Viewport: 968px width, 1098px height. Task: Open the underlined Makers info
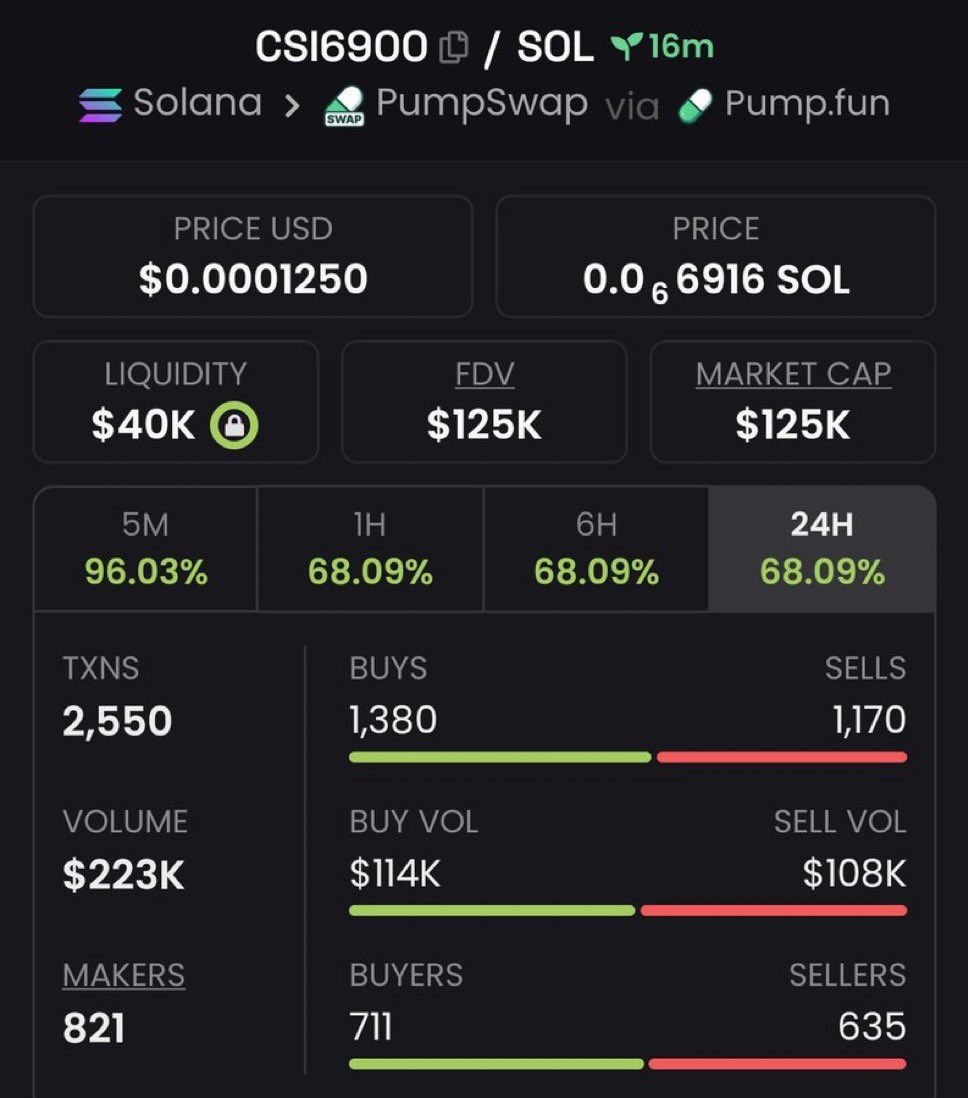coord(124,975)
